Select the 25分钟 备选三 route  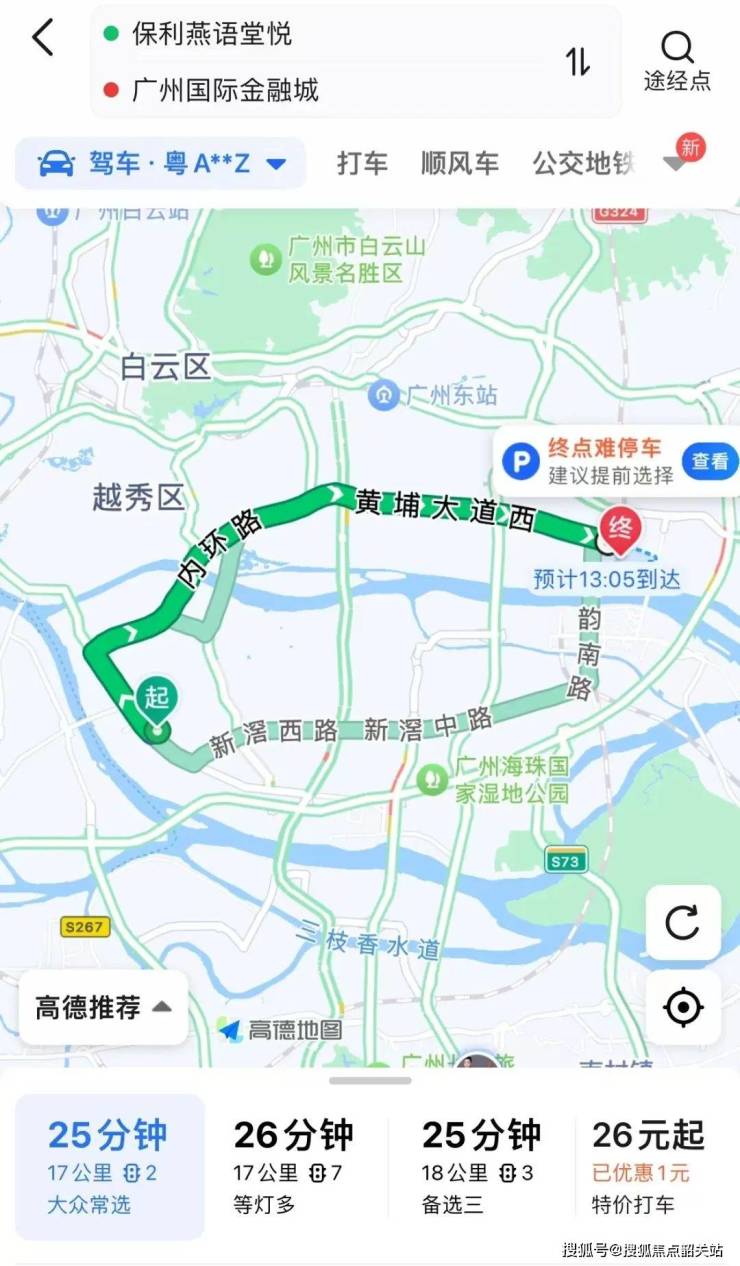click(x=481, y=1167)
